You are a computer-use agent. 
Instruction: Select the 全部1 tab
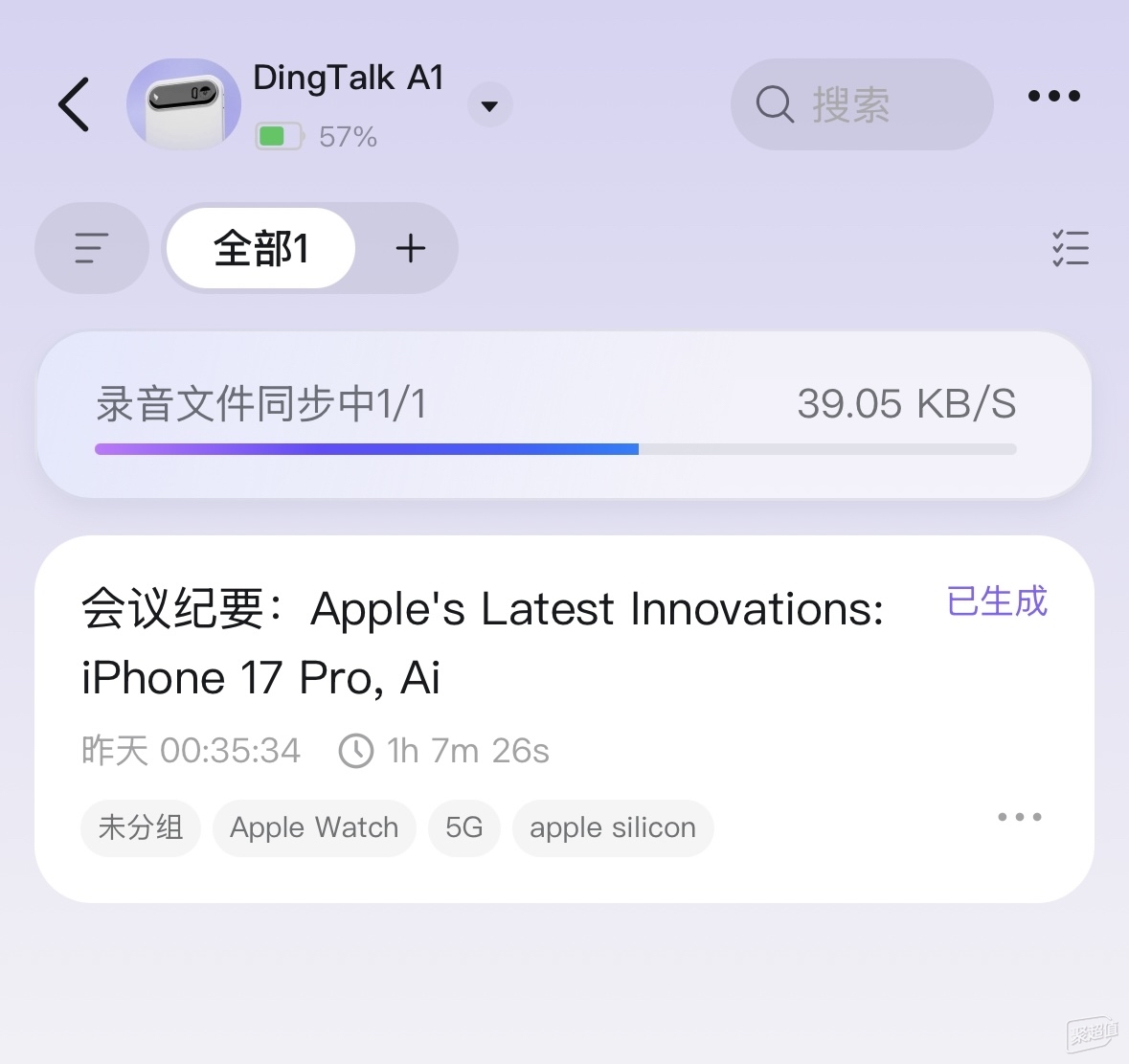pos(260,248)
